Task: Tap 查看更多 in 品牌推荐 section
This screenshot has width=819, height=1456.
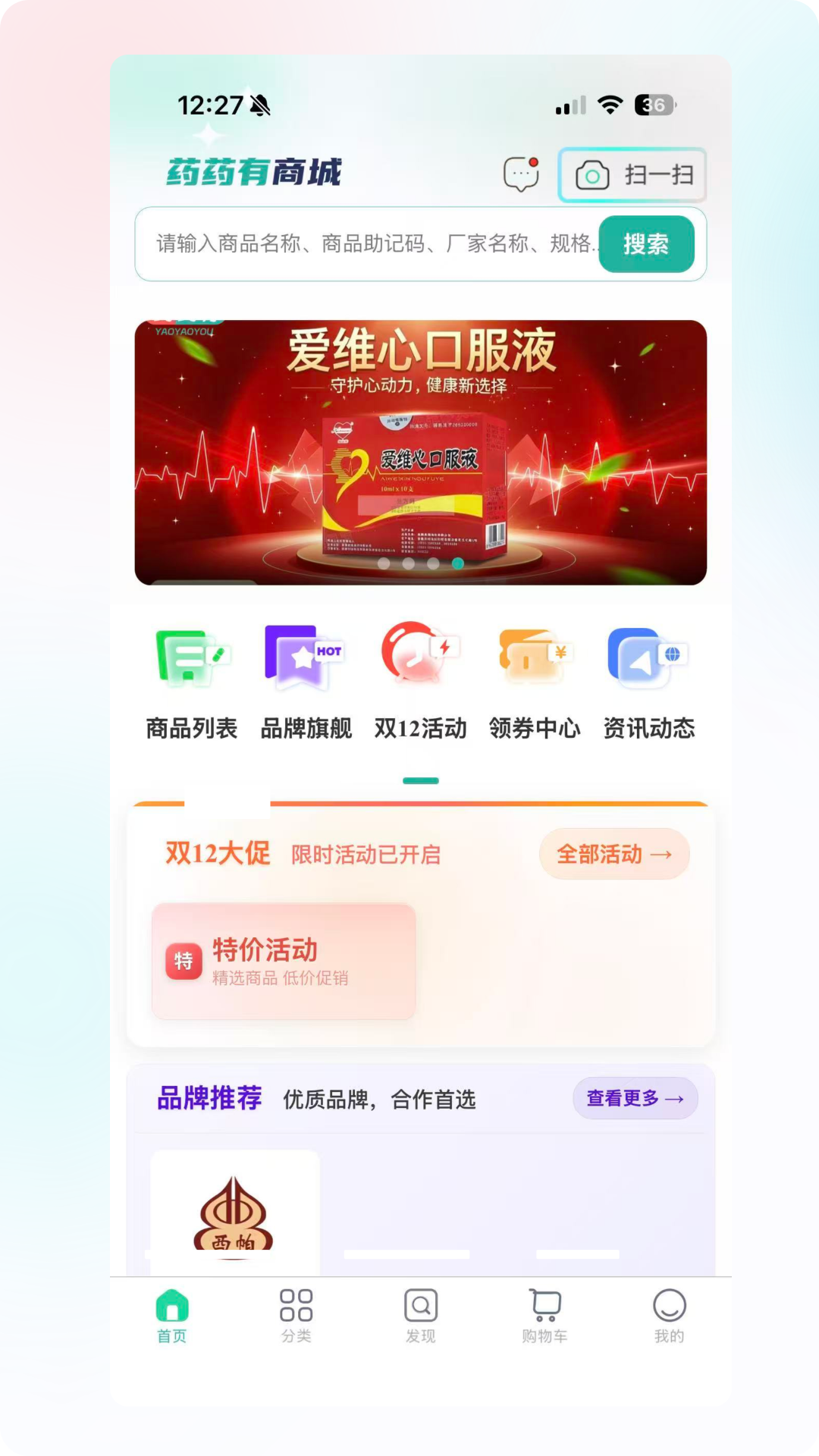Action: click(635, 1098)
